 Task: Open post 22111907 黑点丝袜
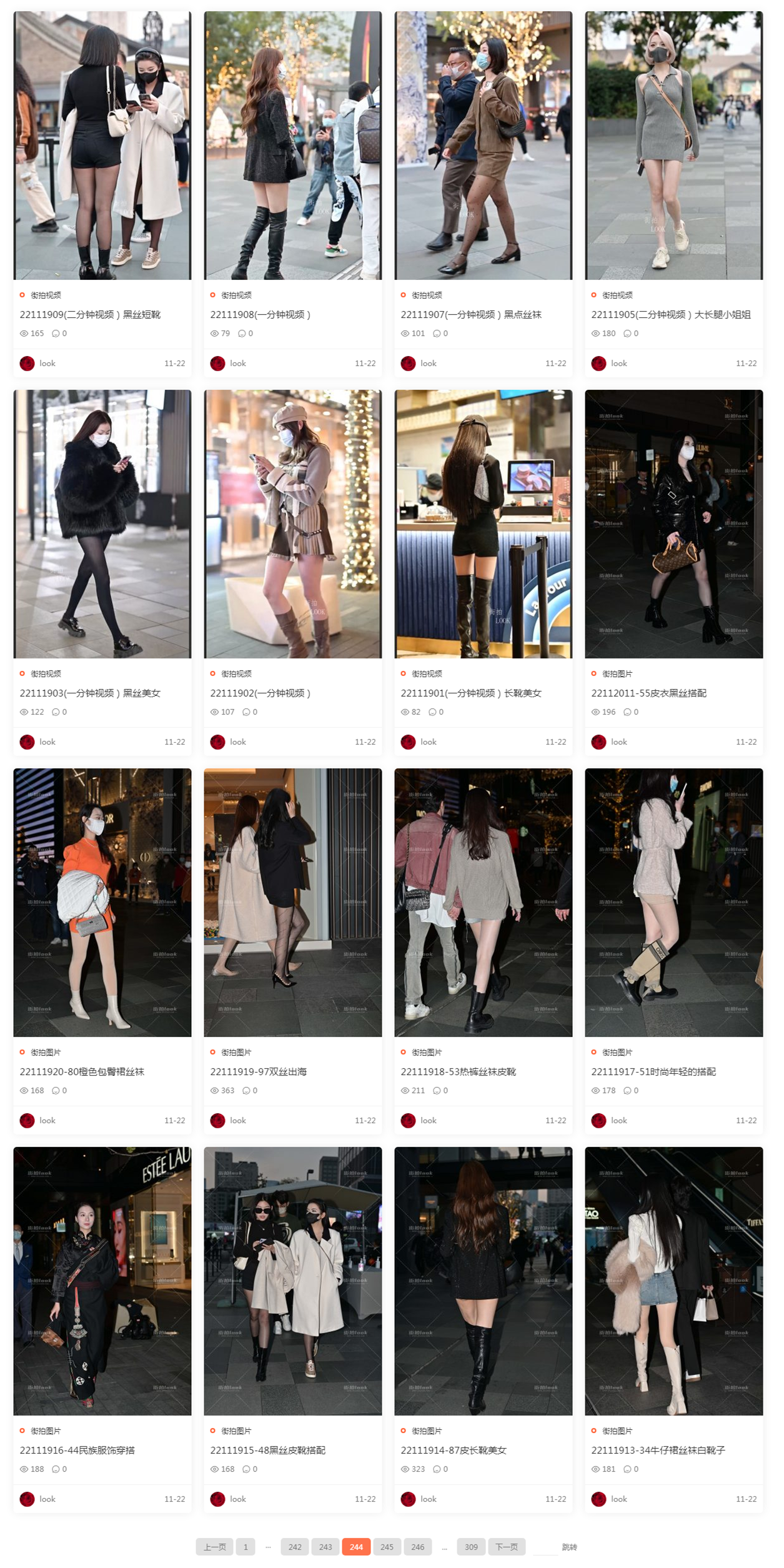click(x=471, y=315)
